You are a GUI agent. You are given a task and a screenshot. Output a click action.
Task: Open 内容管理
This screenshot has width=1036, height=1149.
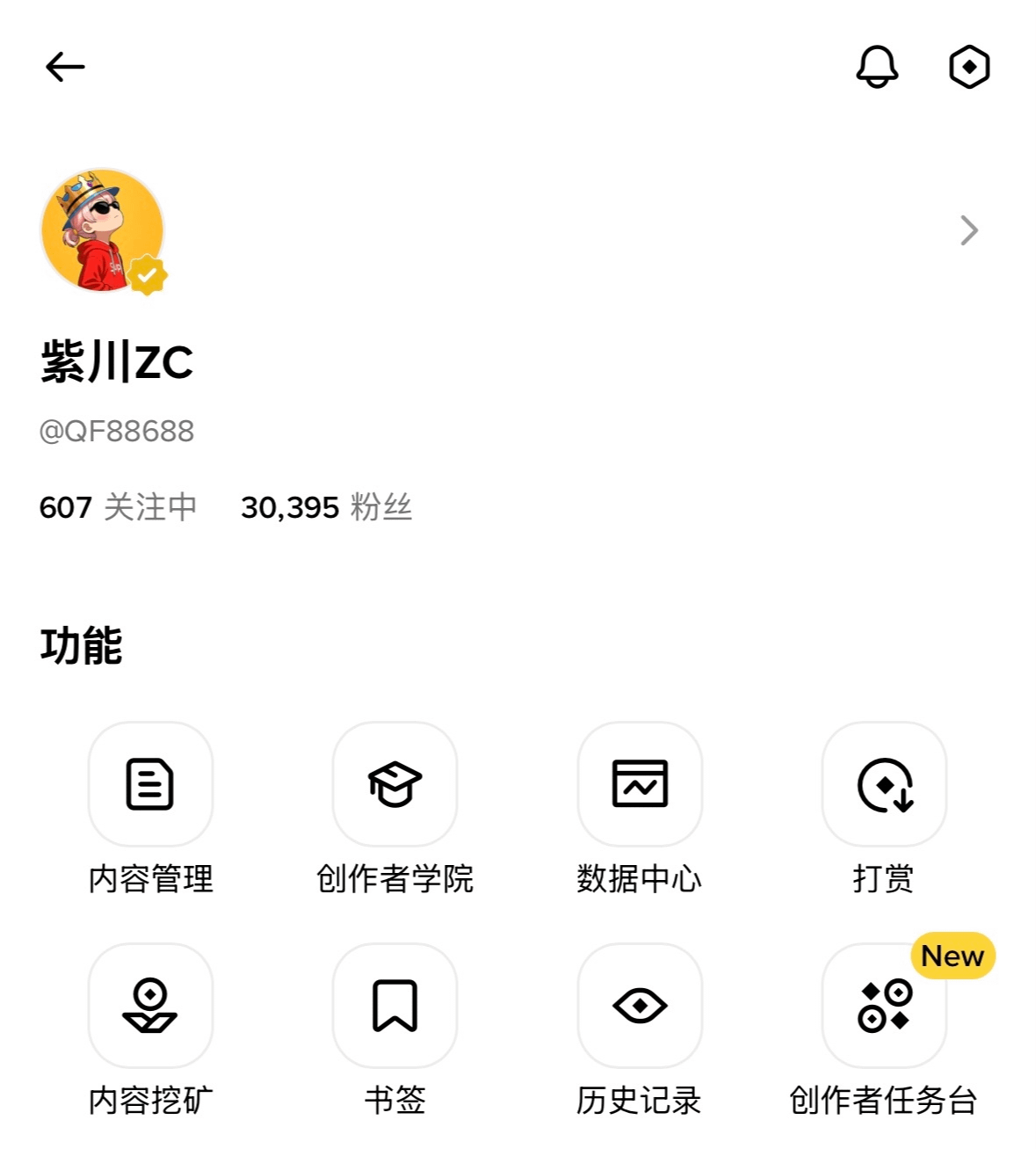pyautogui.click(x=150, y=784)
